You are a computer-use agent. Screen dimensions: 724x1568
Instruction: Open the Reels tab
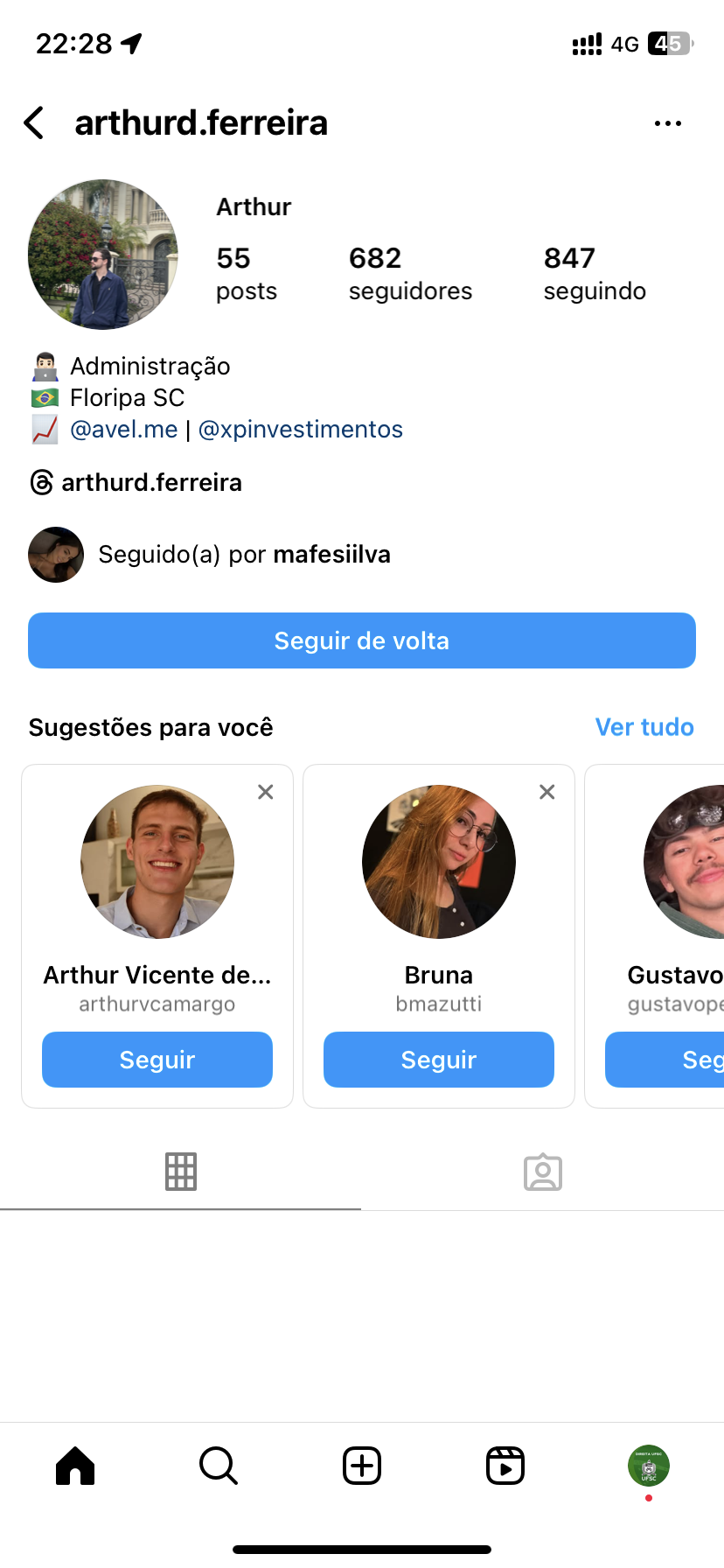(x=505, y=1466)
